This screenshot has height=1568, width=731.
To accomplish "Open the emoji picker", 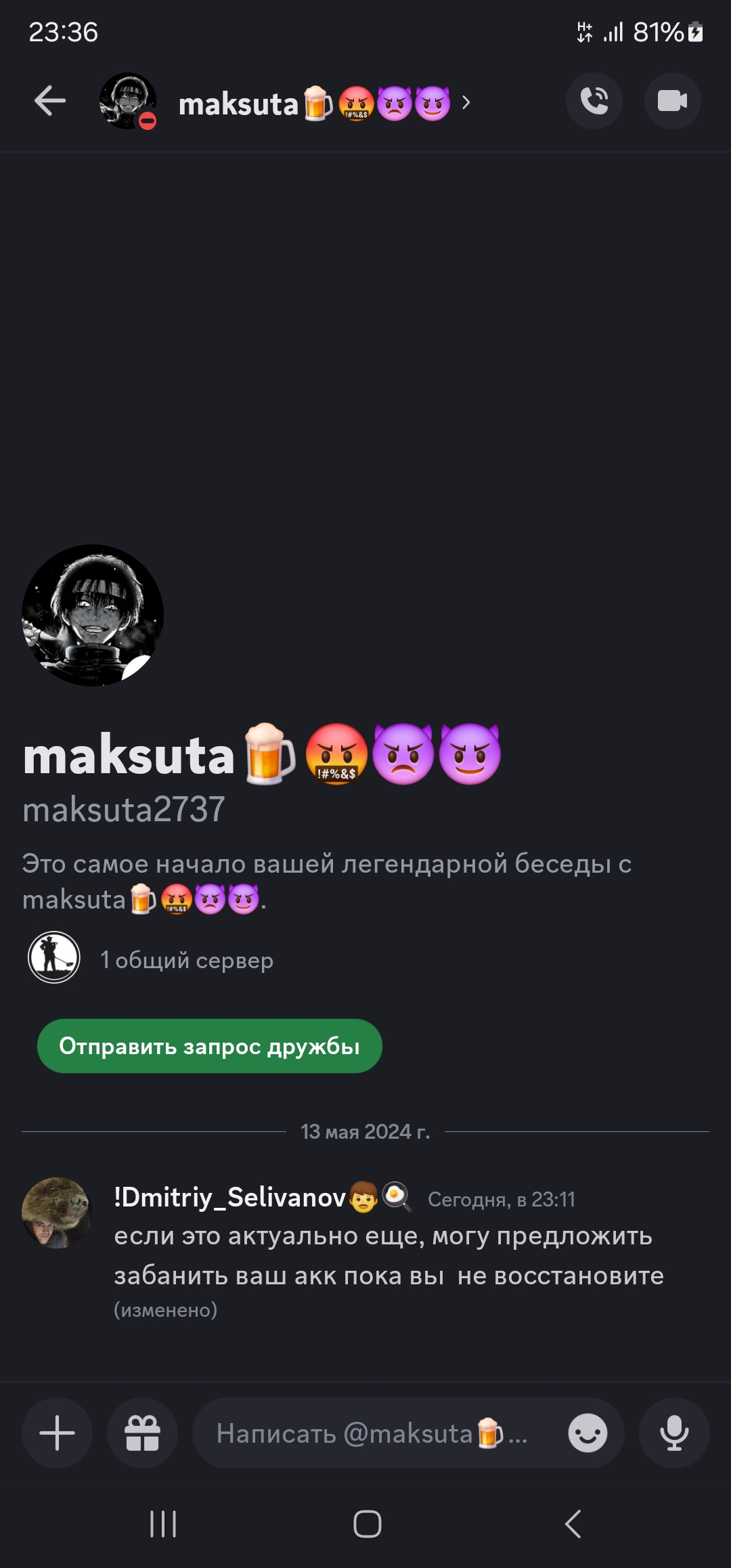I will click(x=587, y=1433).
